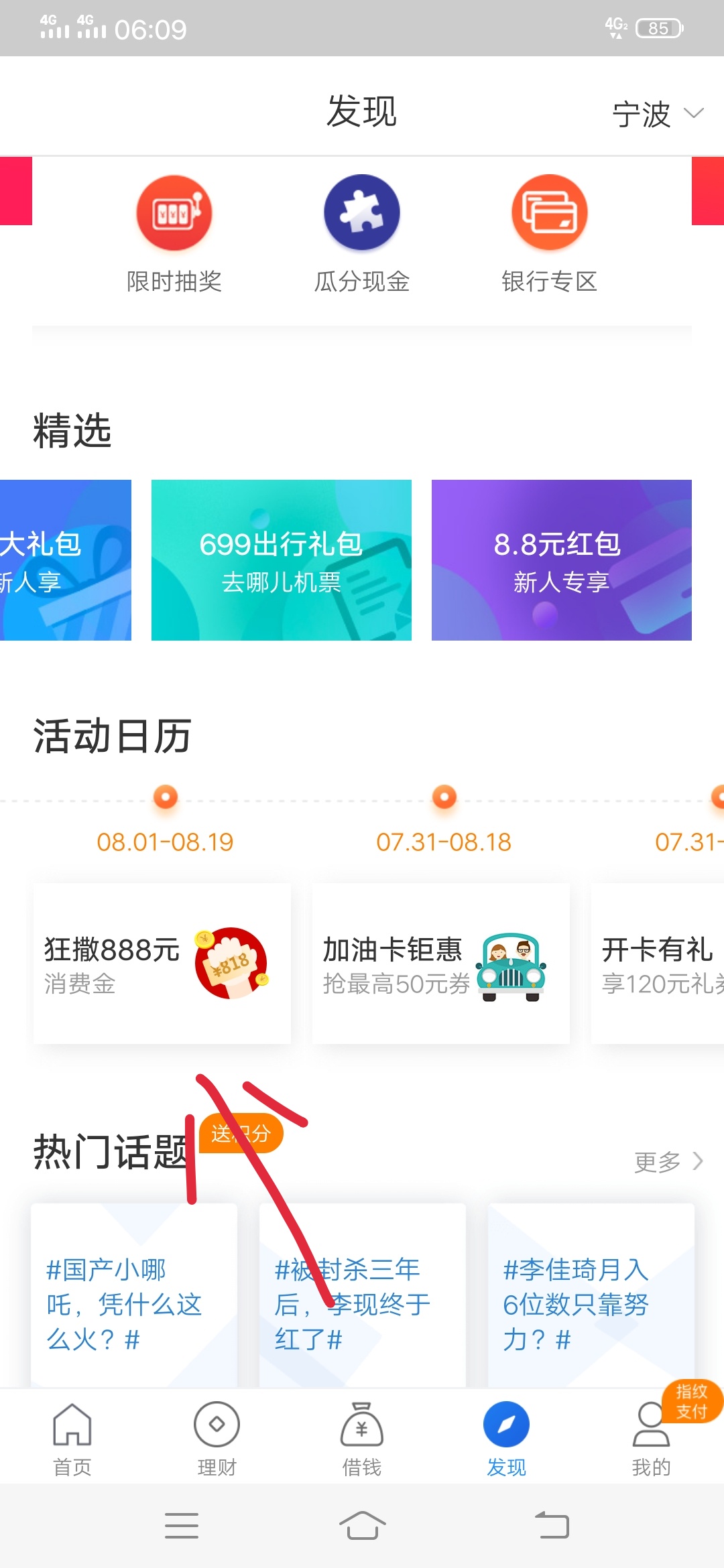Open the 699出行礼包 banner
The image size is (724, 1568).
pos(282,560)
